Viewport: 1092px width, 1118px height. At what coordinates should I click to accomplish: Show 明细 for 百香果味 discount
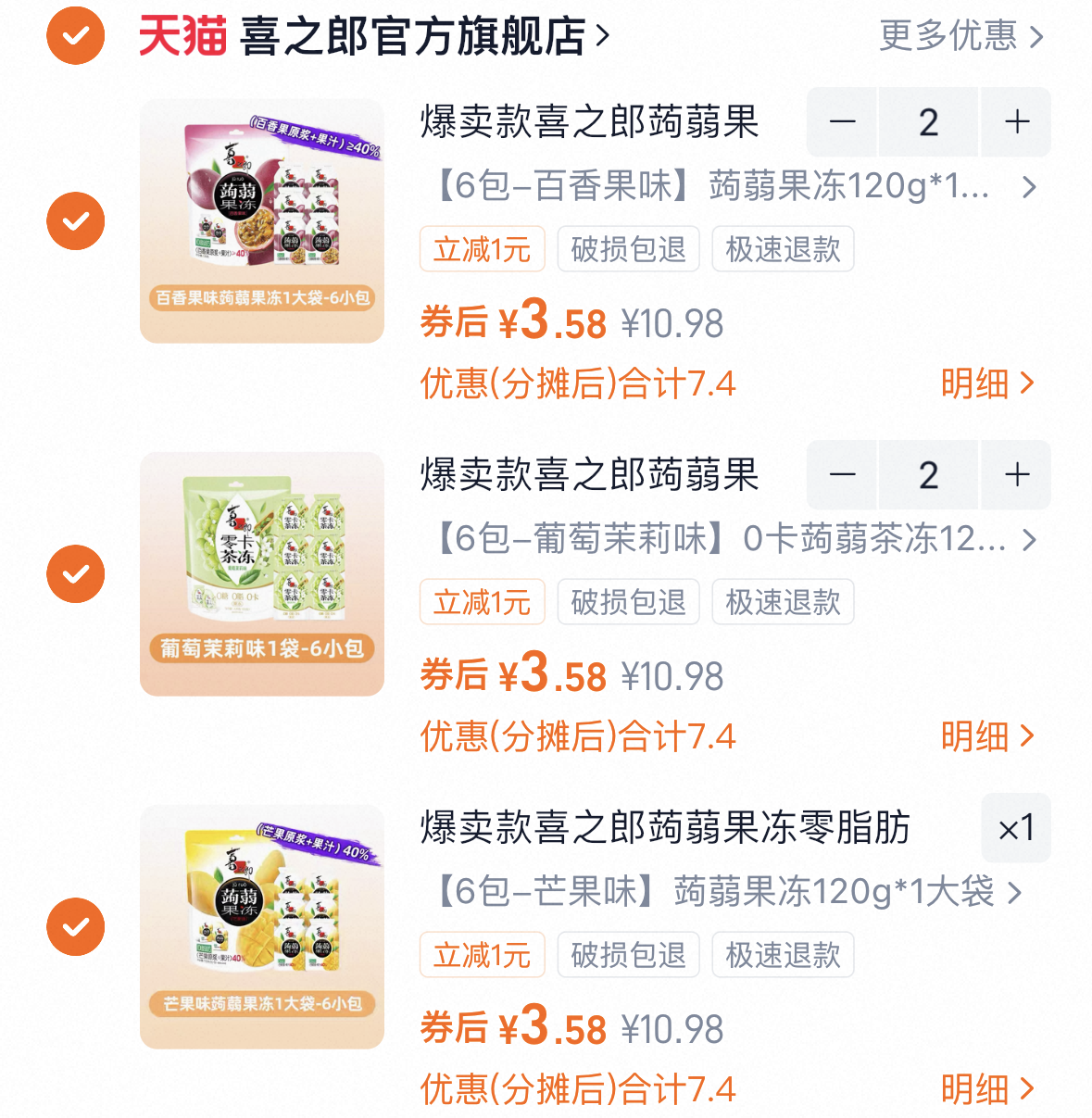986,383
